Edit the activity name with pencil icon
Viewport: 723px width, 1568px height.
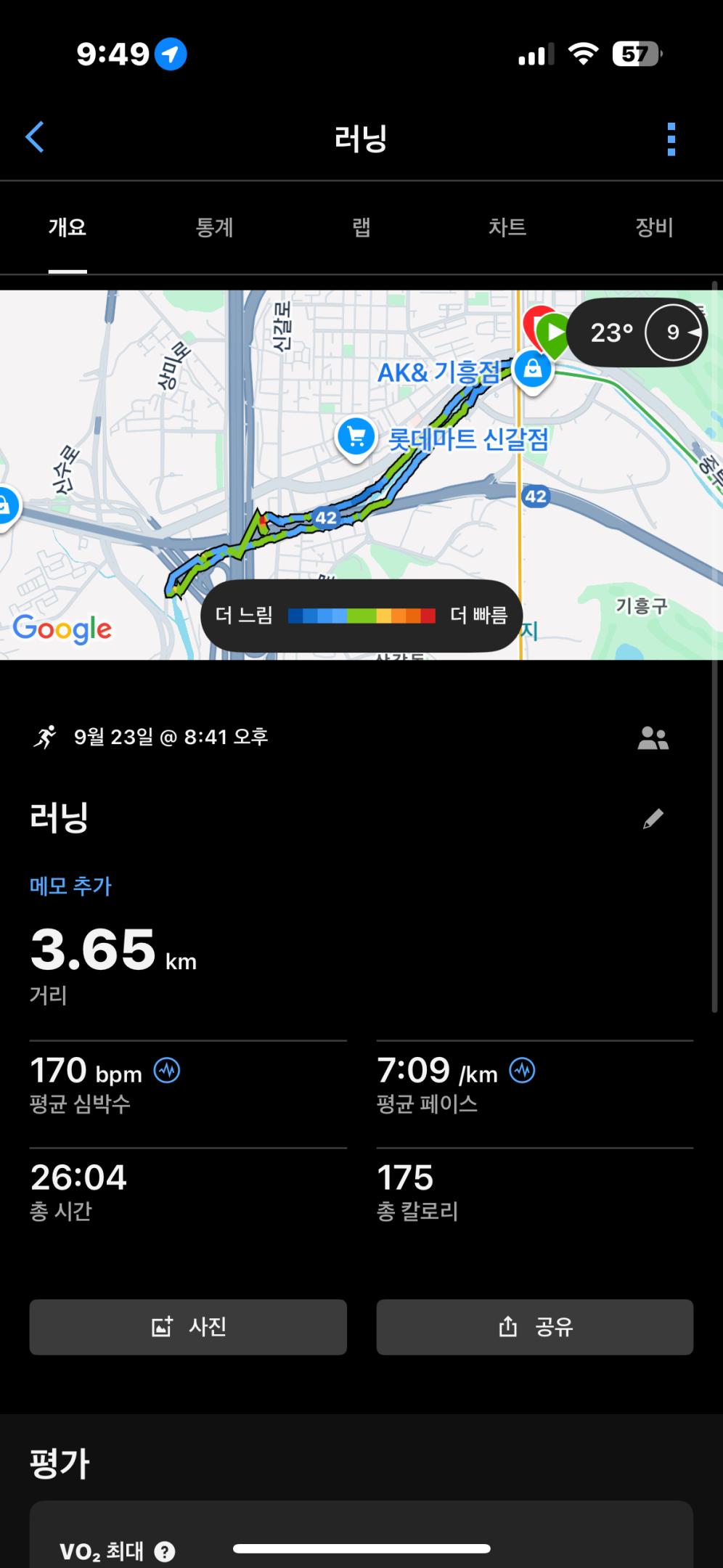point(653,819)
